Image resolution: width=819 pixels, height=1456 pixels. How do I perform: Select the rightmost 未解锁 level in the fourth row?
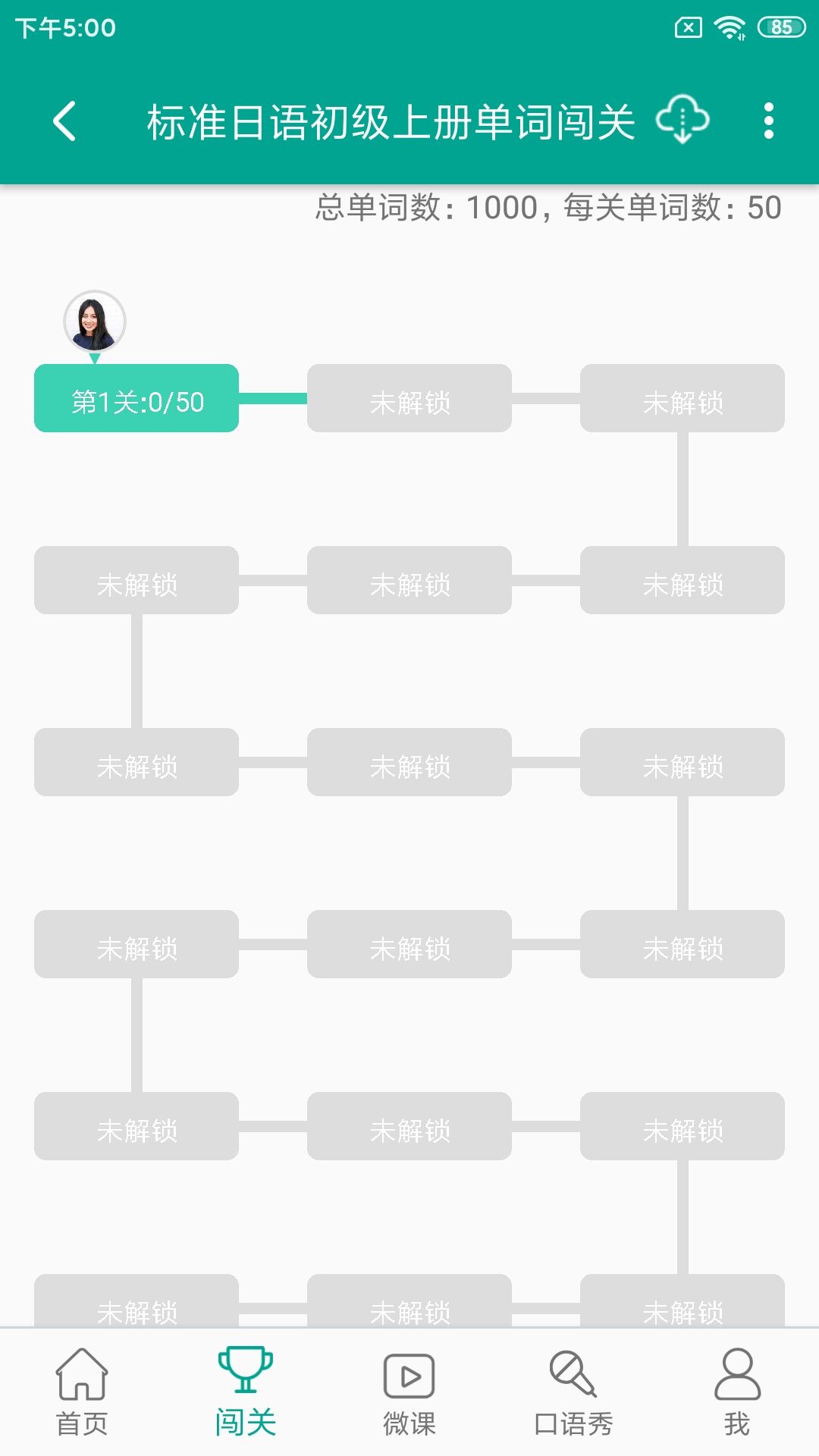682,946
